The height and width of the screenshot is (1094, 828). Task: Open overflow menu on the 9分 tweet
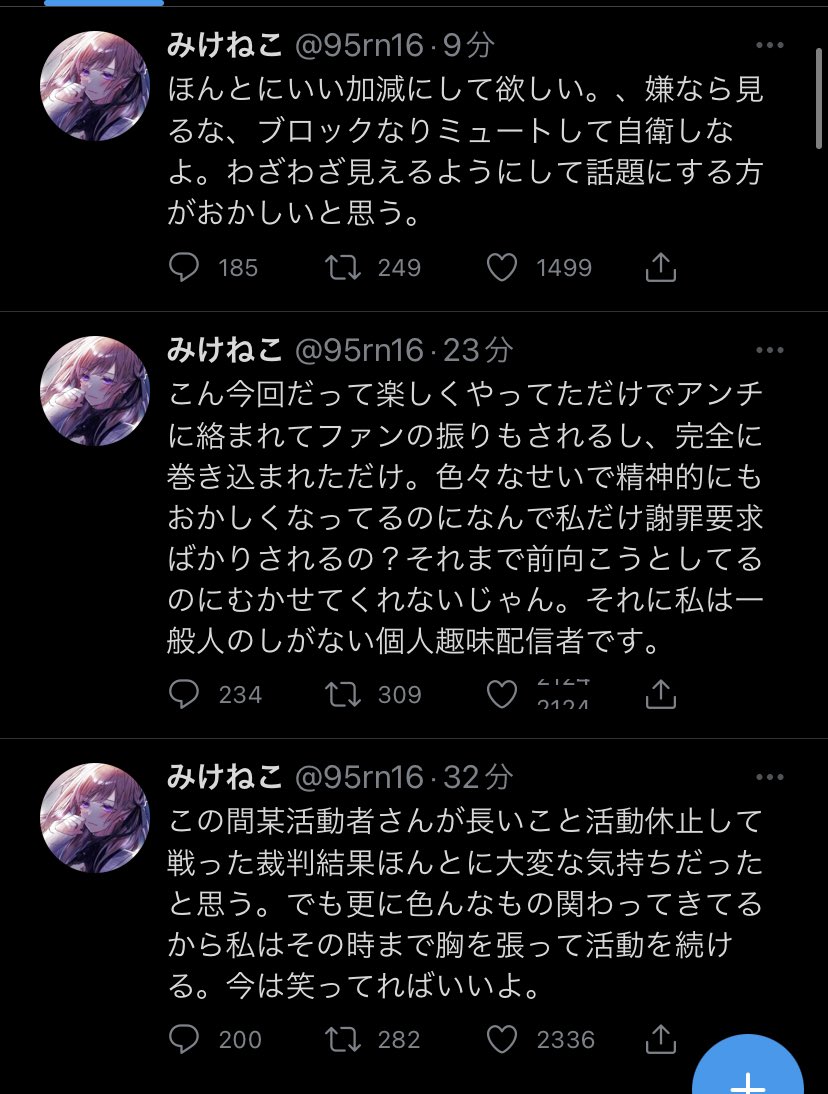pos(769,46)
